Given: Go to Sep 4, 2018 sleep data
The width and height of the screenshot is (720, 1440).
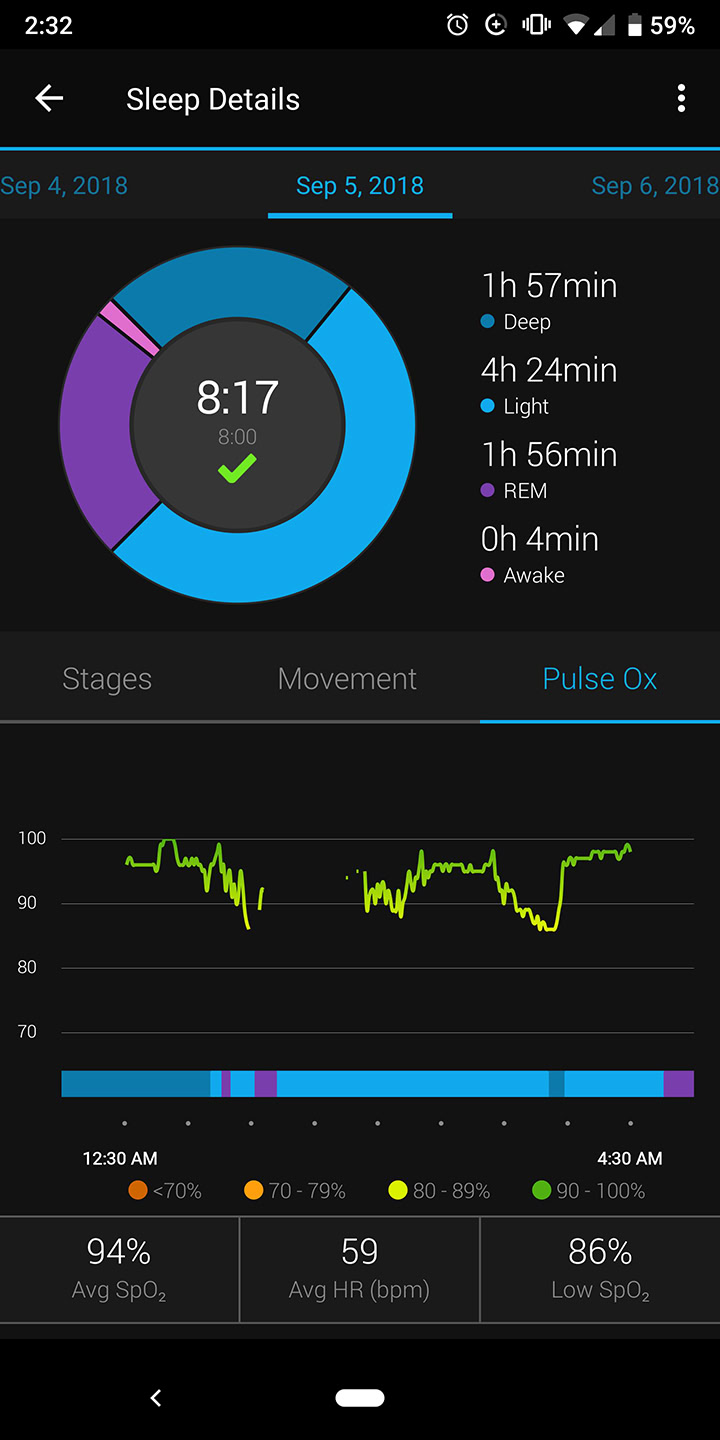Looking at the screenshot, I should coord(64,186).
